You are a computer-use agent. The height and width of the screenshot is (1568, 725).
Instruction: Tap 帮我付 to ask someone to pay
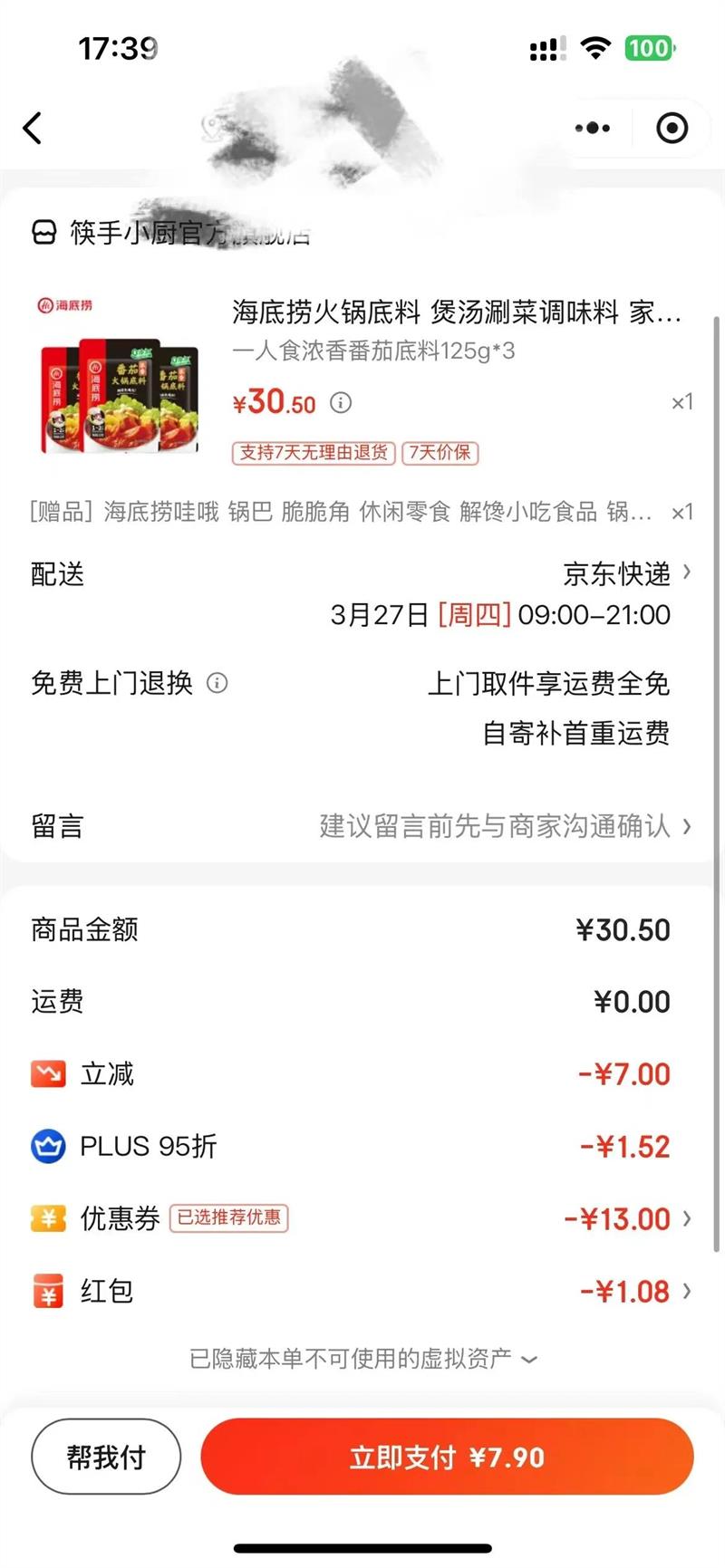(x=106, y=1457)
